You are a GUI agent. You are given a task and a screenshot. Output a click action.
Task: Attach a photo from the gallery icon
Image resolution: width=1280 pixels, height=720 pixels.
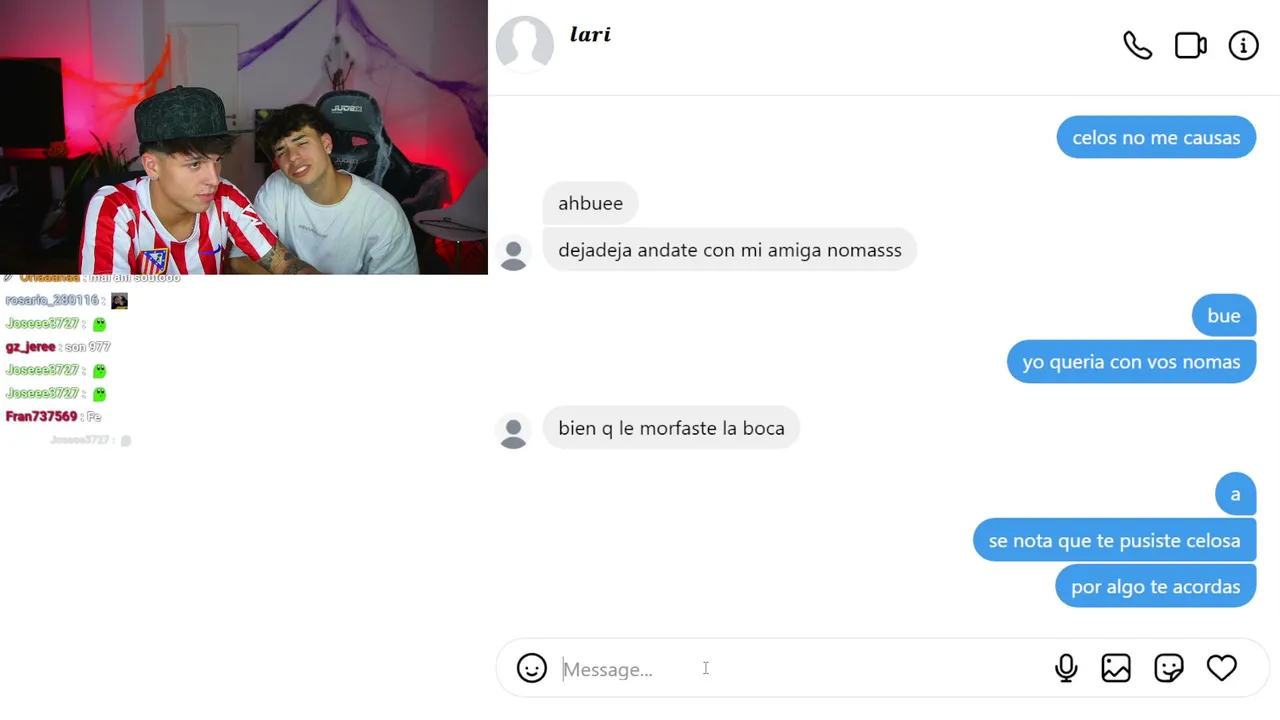[x=1116, y=668]
